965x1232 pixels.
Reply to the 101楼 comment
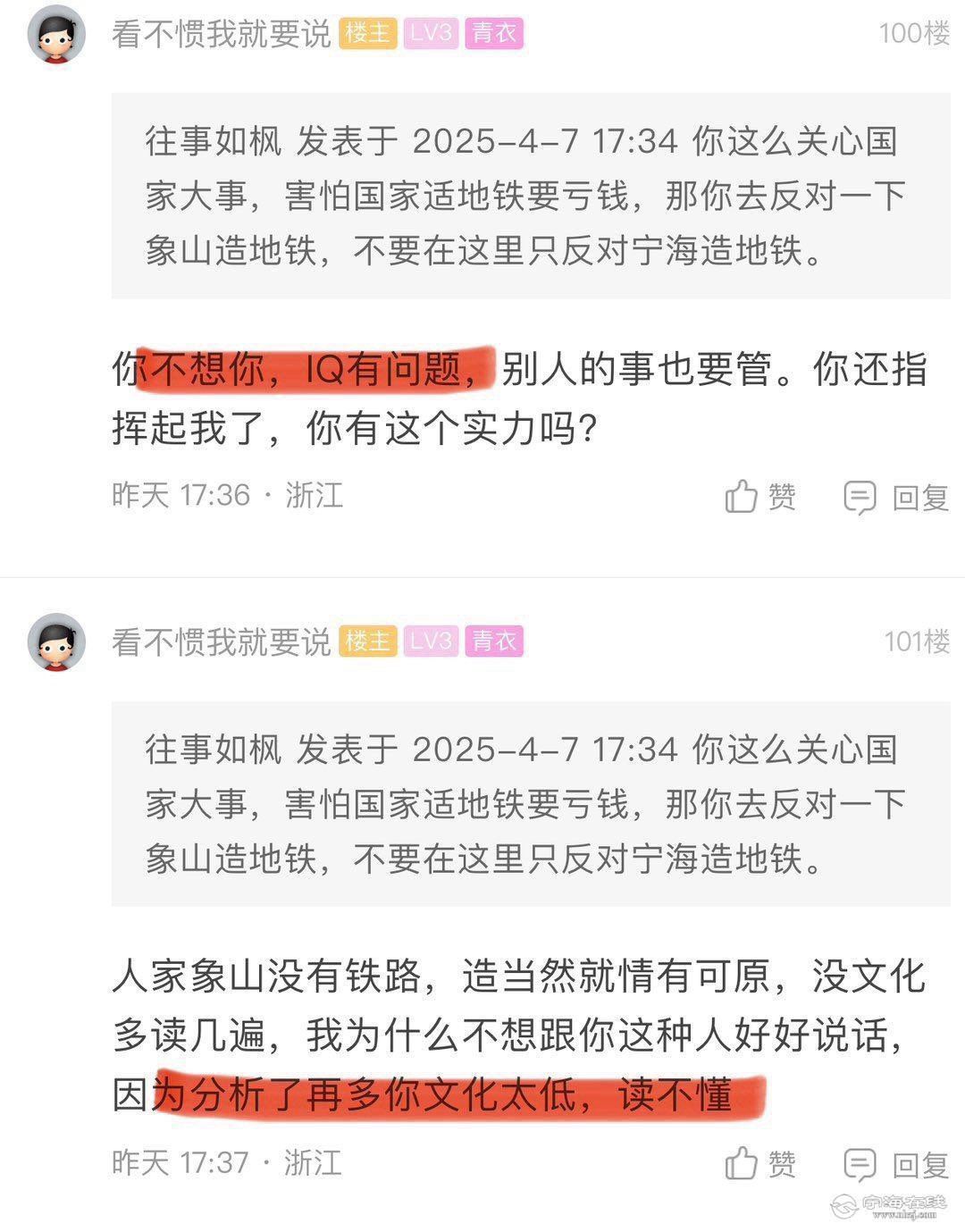coord(896,1163)
